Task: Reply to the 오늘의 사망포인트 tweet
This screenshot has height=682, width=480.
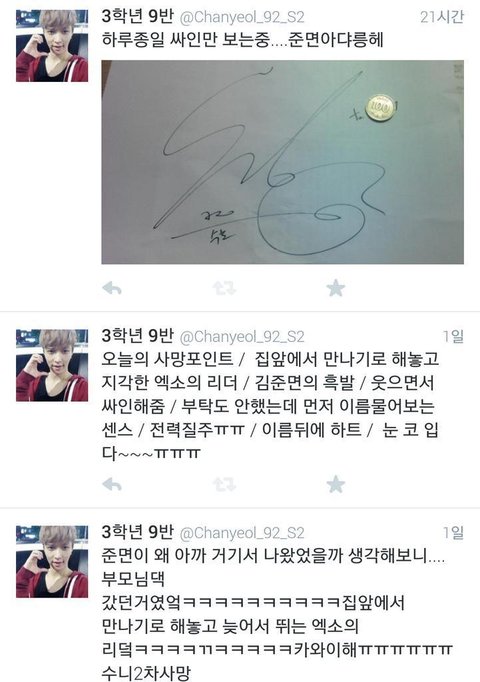Action: click(x=112, y=484)
